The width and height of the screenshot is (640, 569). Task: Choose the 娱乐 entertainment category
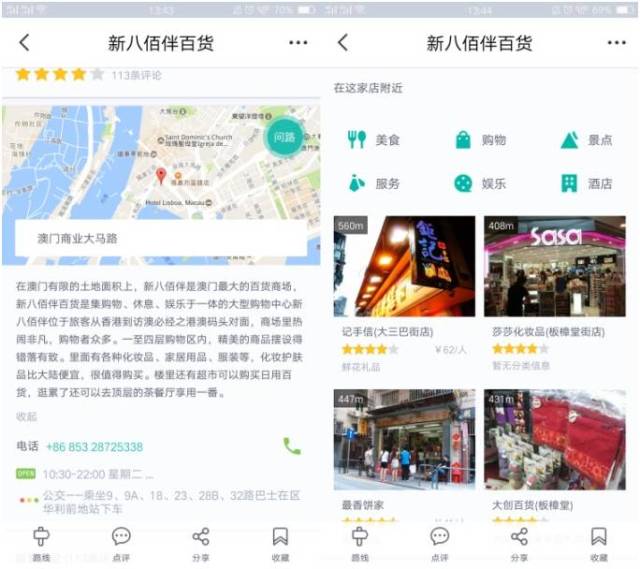click(480, 183)
